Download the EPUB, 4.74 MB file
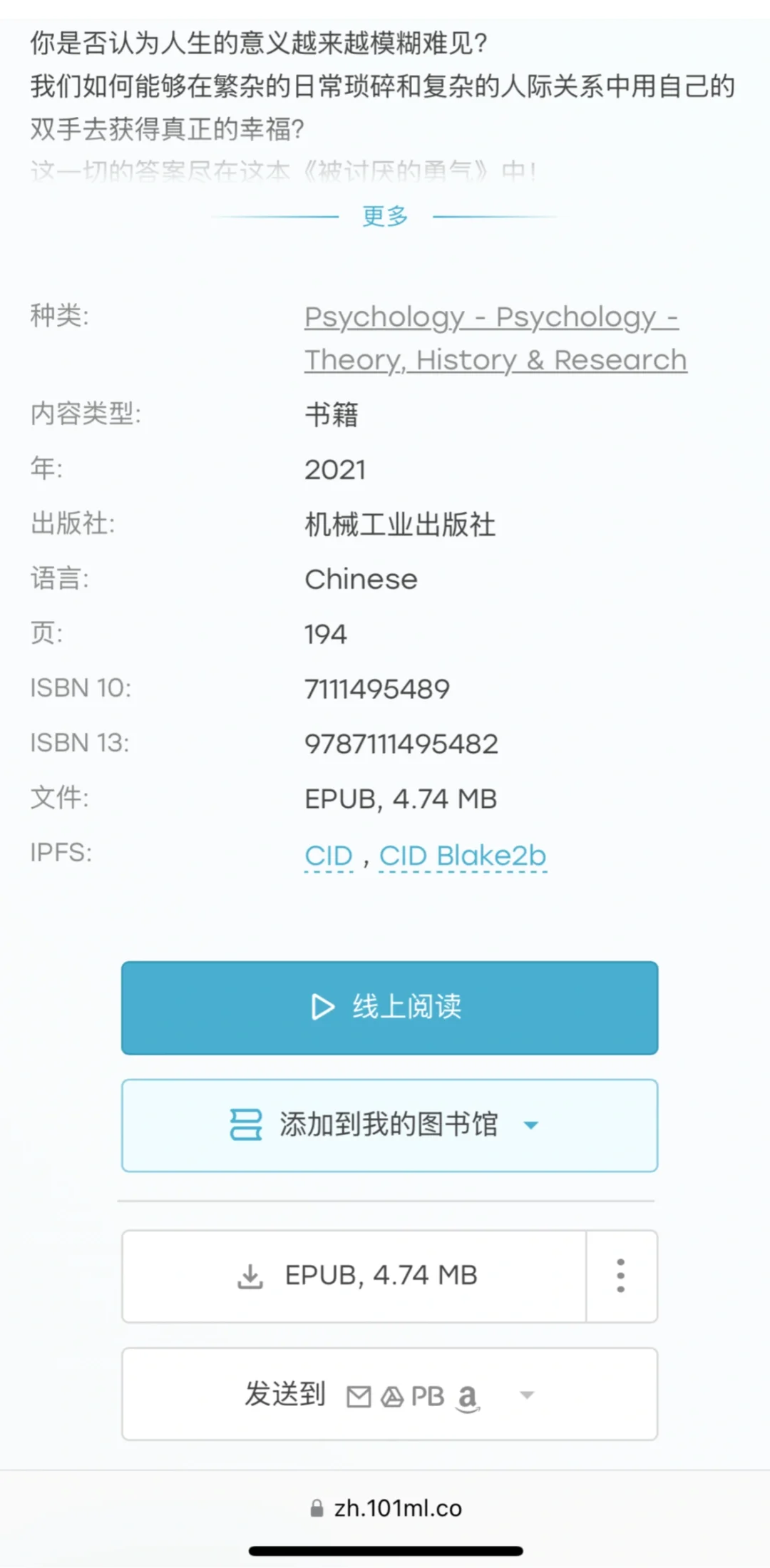 click(354, 1276)
